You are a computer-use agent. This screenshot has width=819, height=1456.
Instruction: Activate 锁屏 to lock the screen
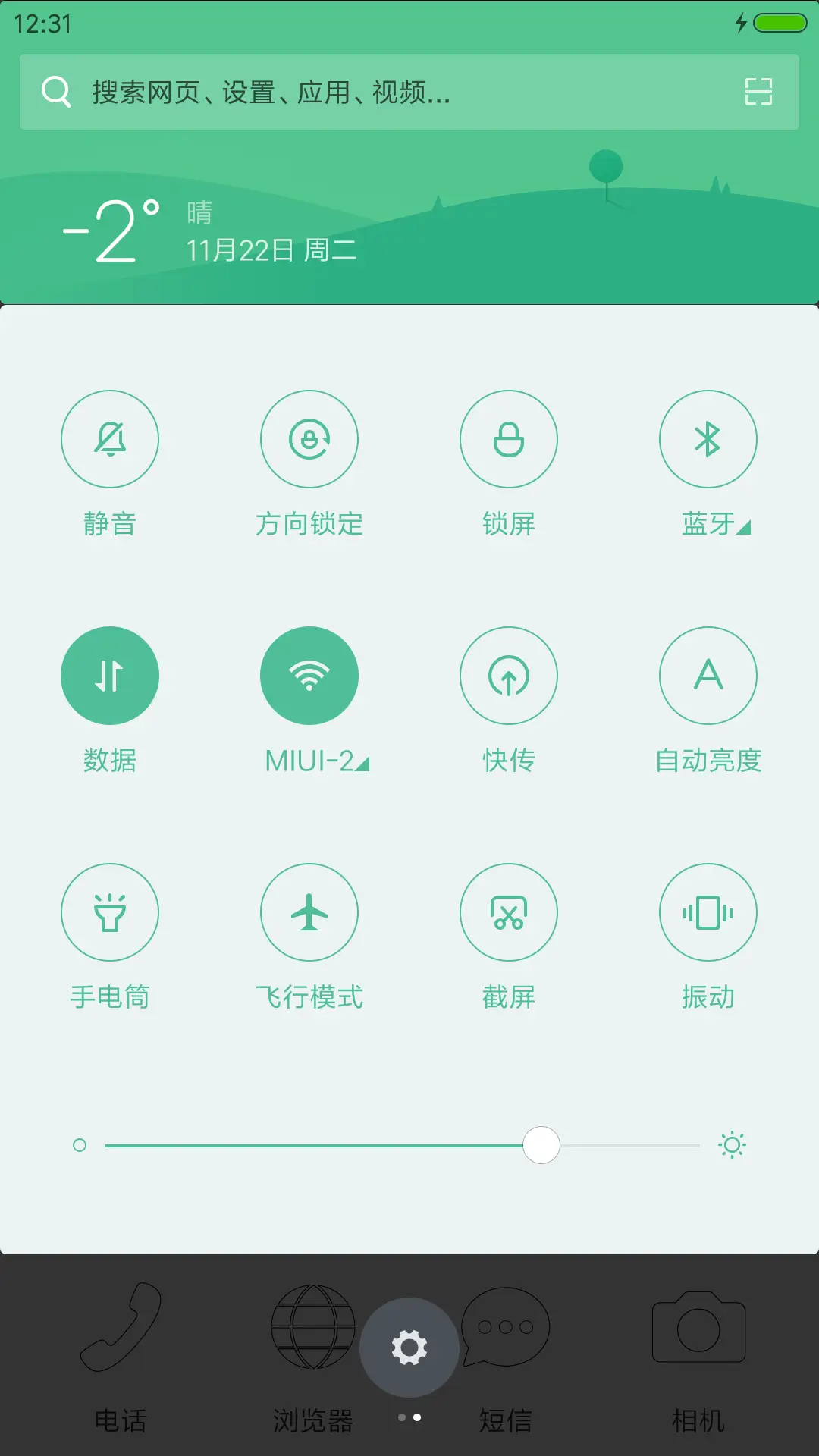[x=509, y=439]
